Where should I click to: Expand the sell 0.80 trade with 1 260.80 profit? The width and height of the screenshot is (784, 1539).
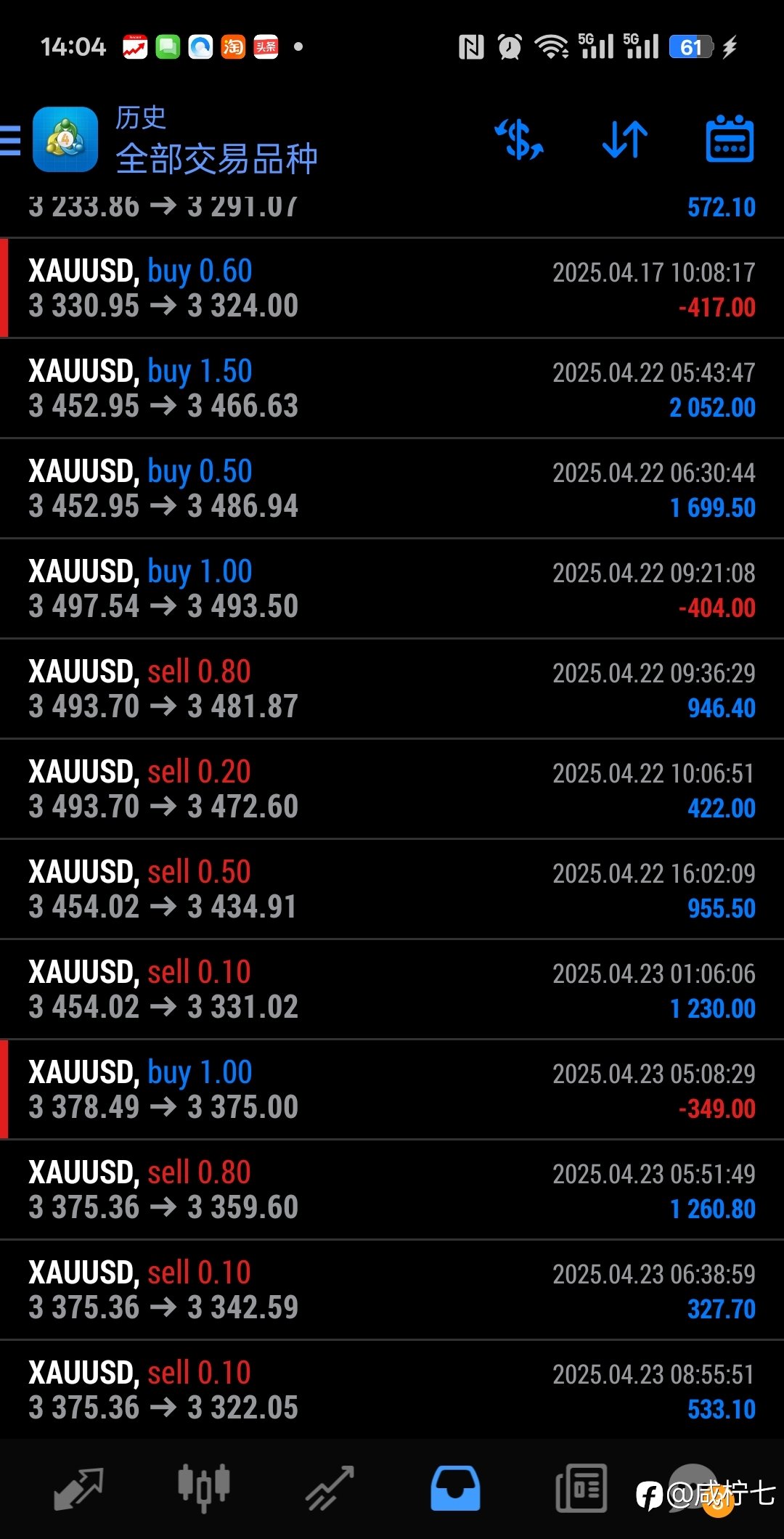pyautogui.click(x=392, y=1190)
